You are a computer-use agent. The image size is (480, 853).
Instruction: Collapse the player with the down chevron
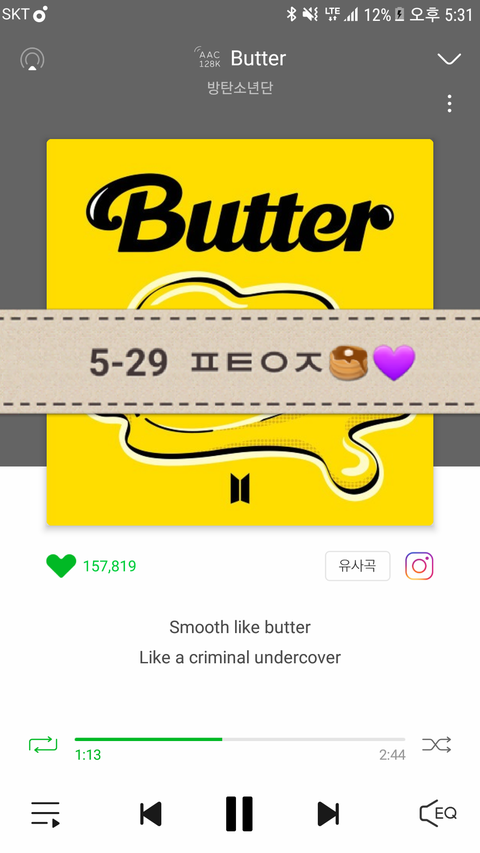[449, 59]
